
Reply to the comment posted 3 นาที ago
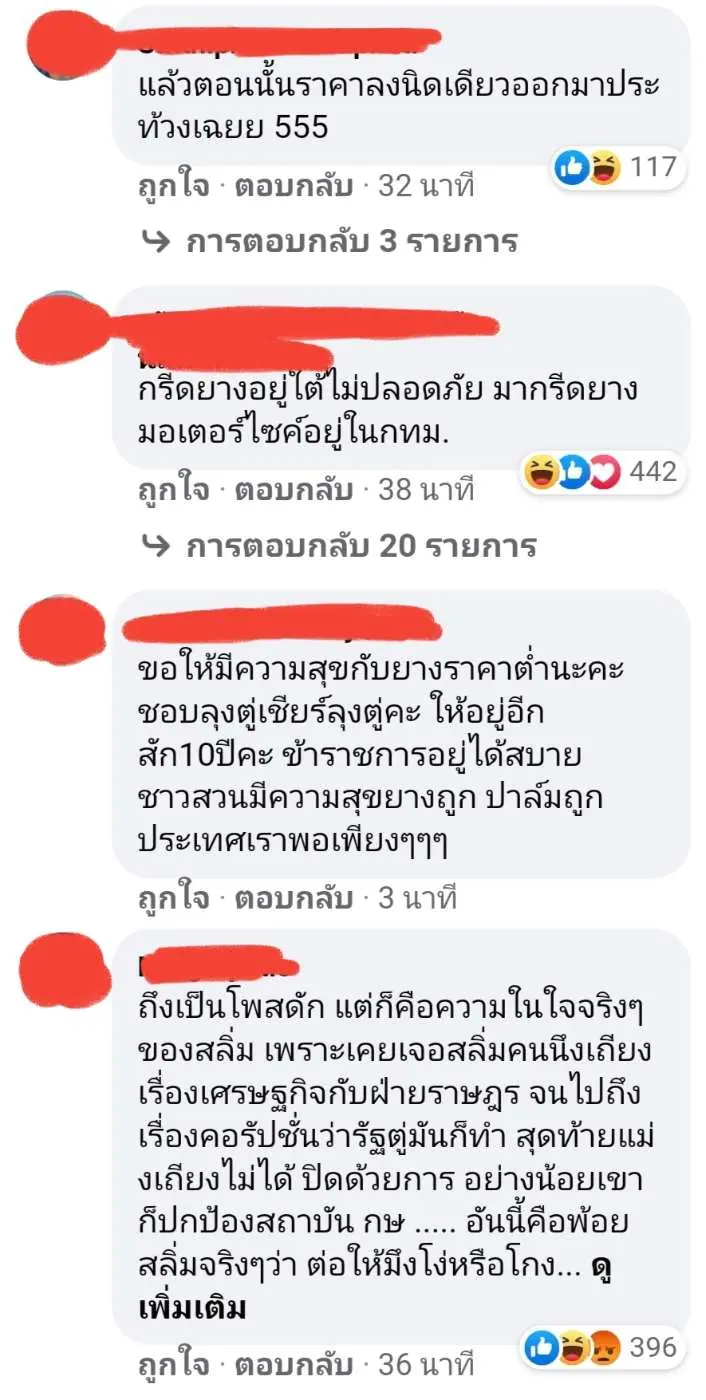coord(293,898)
